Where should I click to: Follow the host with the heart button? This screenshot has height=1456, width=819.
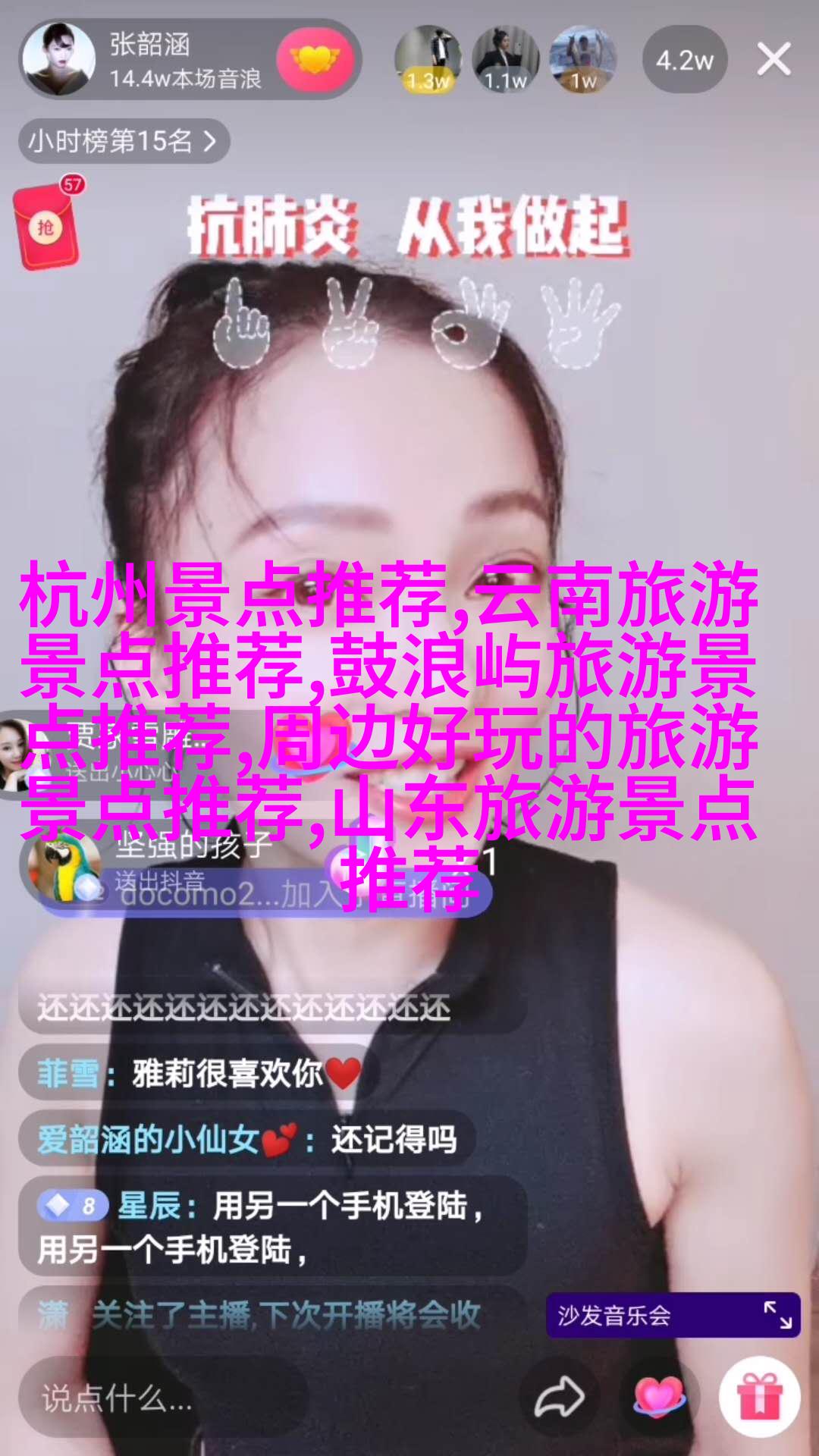pos(314,59)
